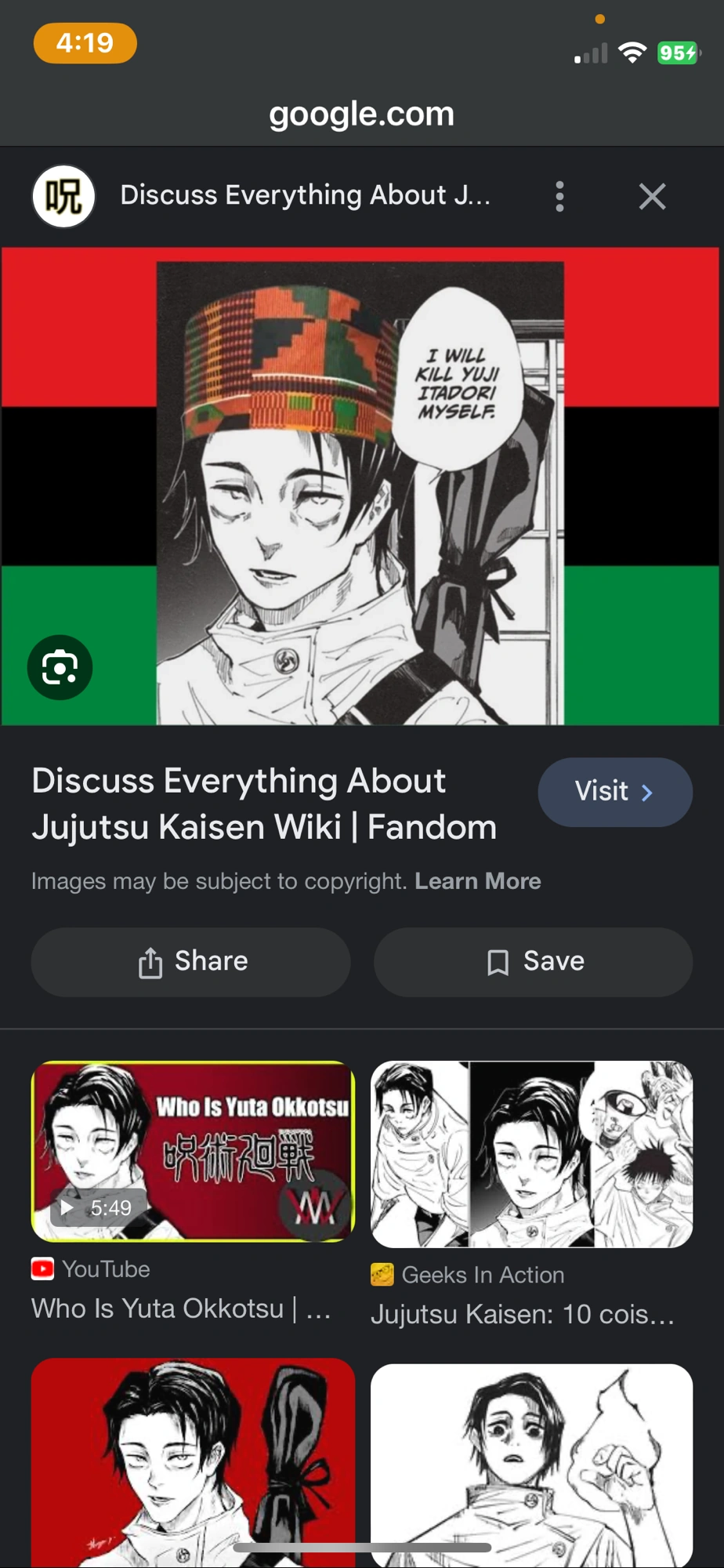Open the Geeks In Action related image
The image size is (724, 1568).
(x=531, y=1154)
